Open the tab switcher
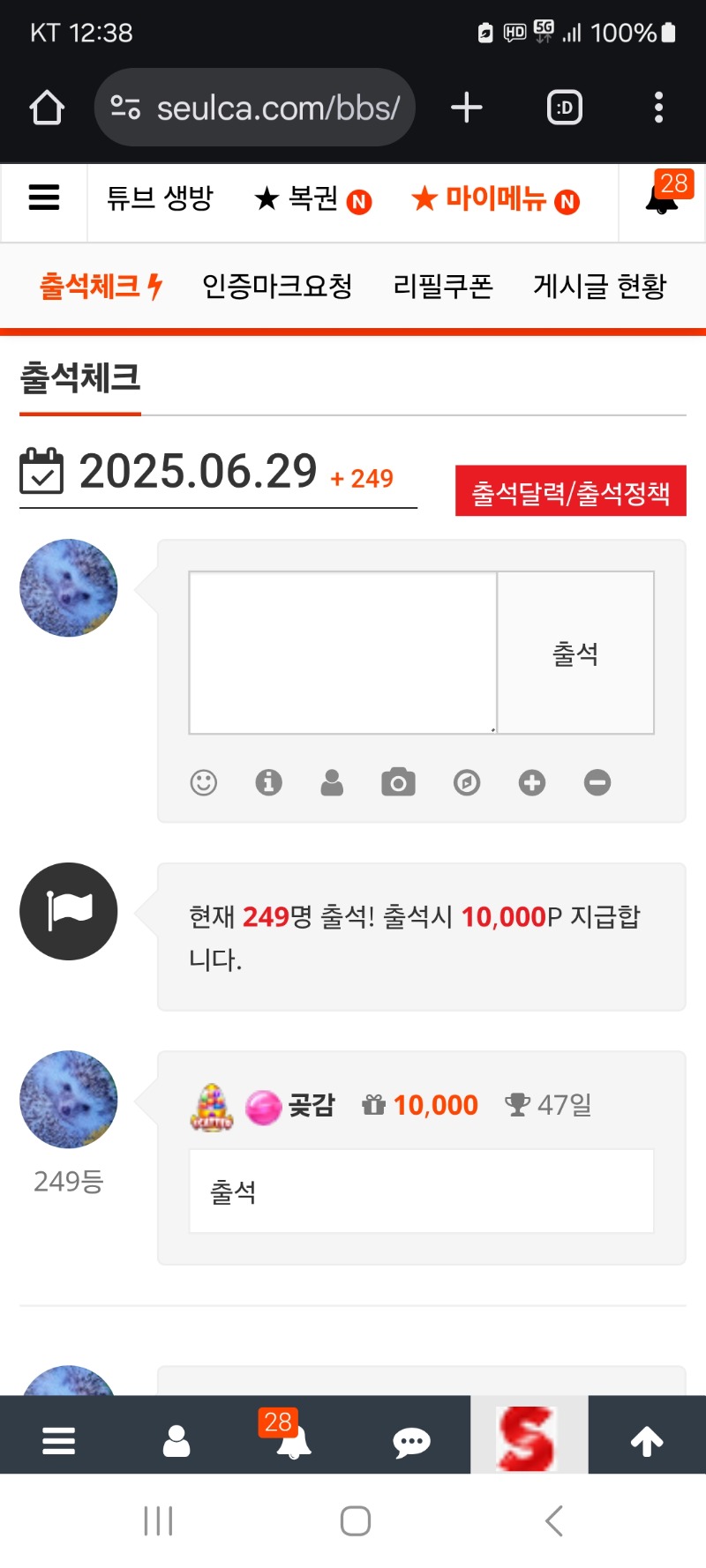706x1568 pixels. (x=564, y=108)
